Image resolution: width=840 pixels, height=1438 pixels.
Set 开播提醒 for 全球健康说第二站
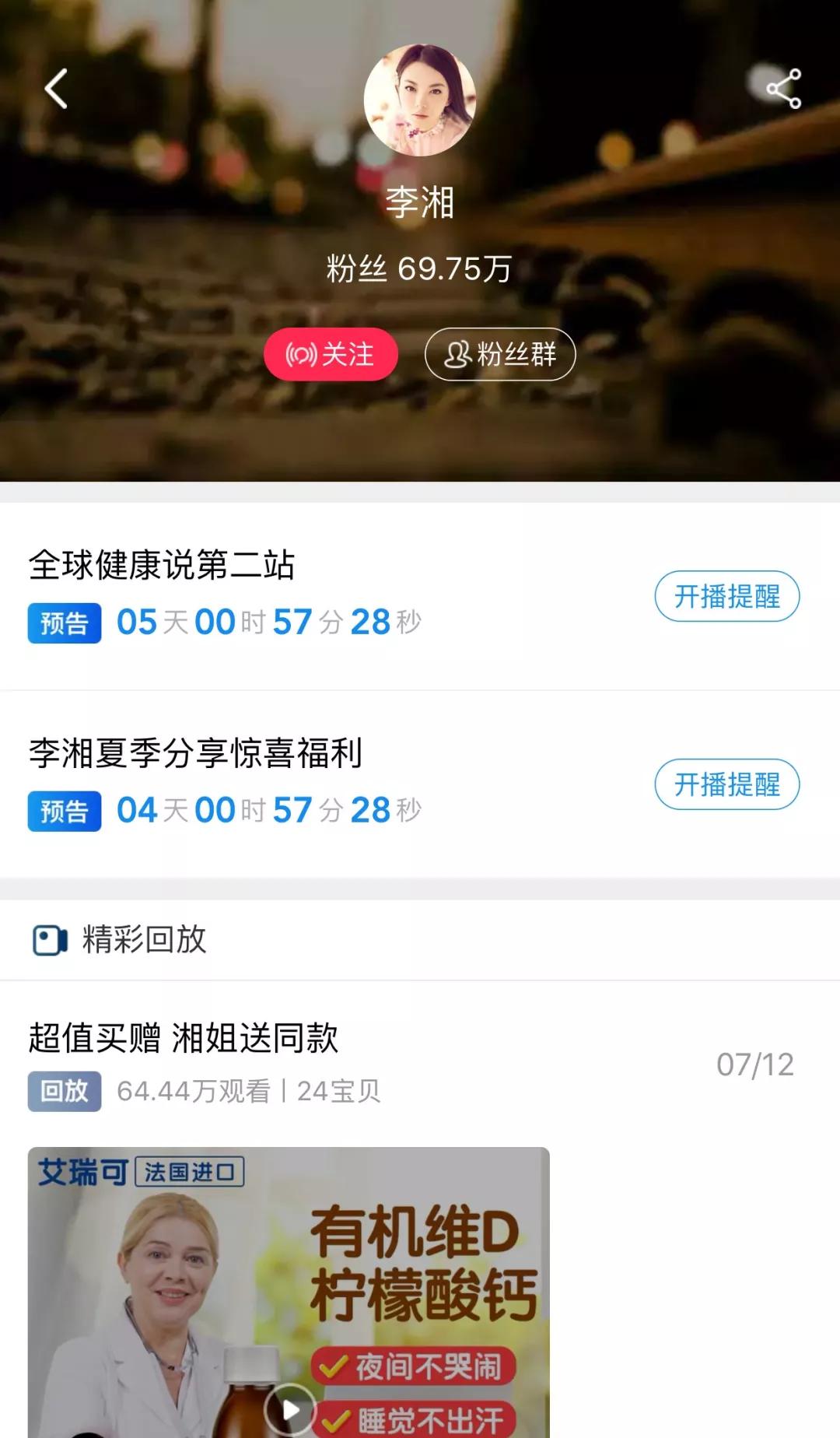coord(726,597)
